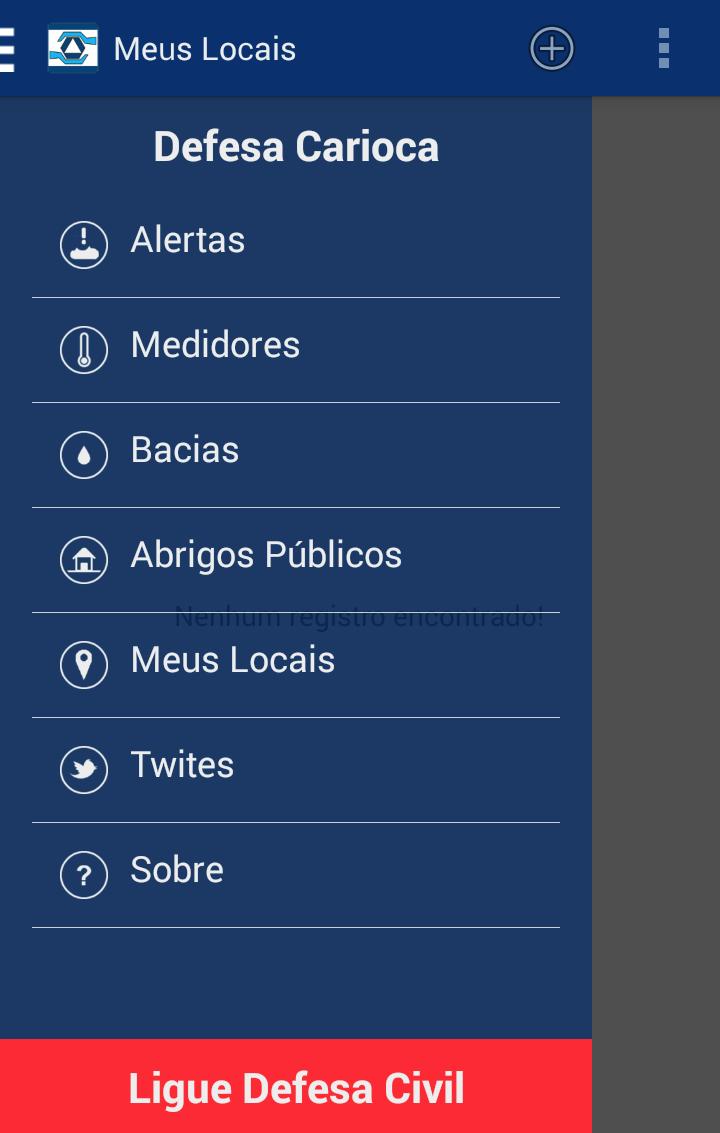Close the drawer with the hamburger button
The image size is (720, 1133).
tap(8, 49)
